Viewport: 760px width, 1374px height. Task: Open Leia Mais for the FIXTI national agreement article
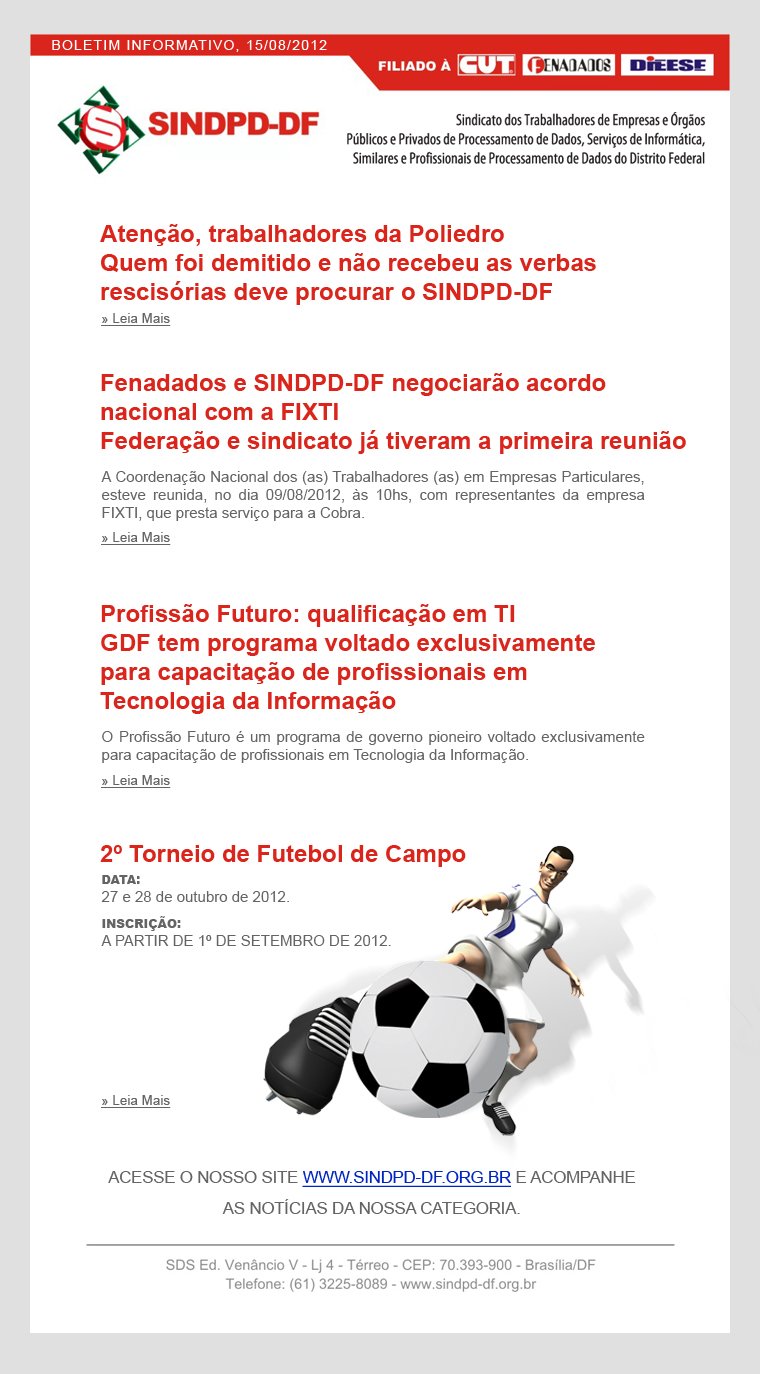click(x=135, y=538)
